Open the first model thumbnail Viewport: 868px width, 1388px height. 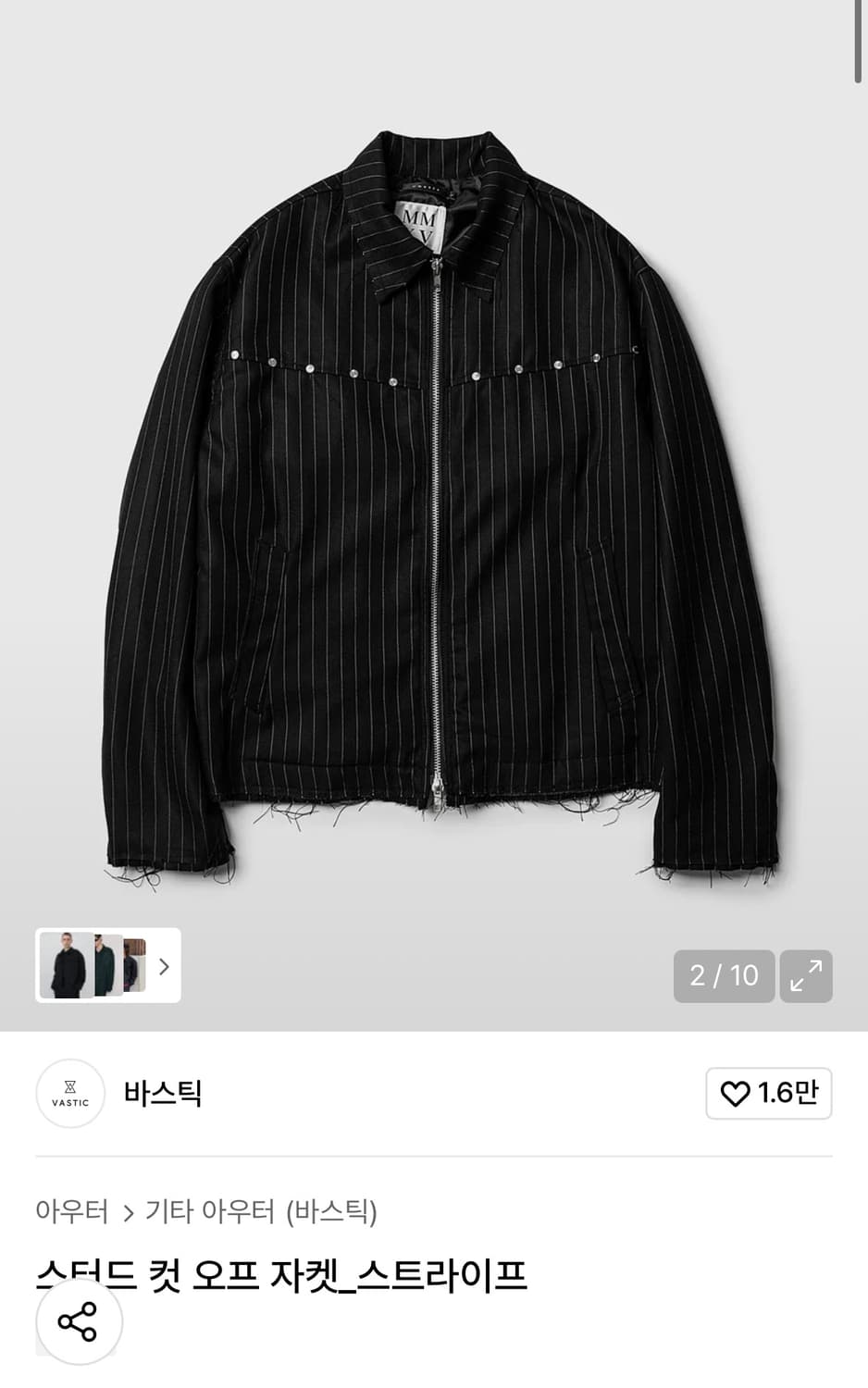click(64, 966)
